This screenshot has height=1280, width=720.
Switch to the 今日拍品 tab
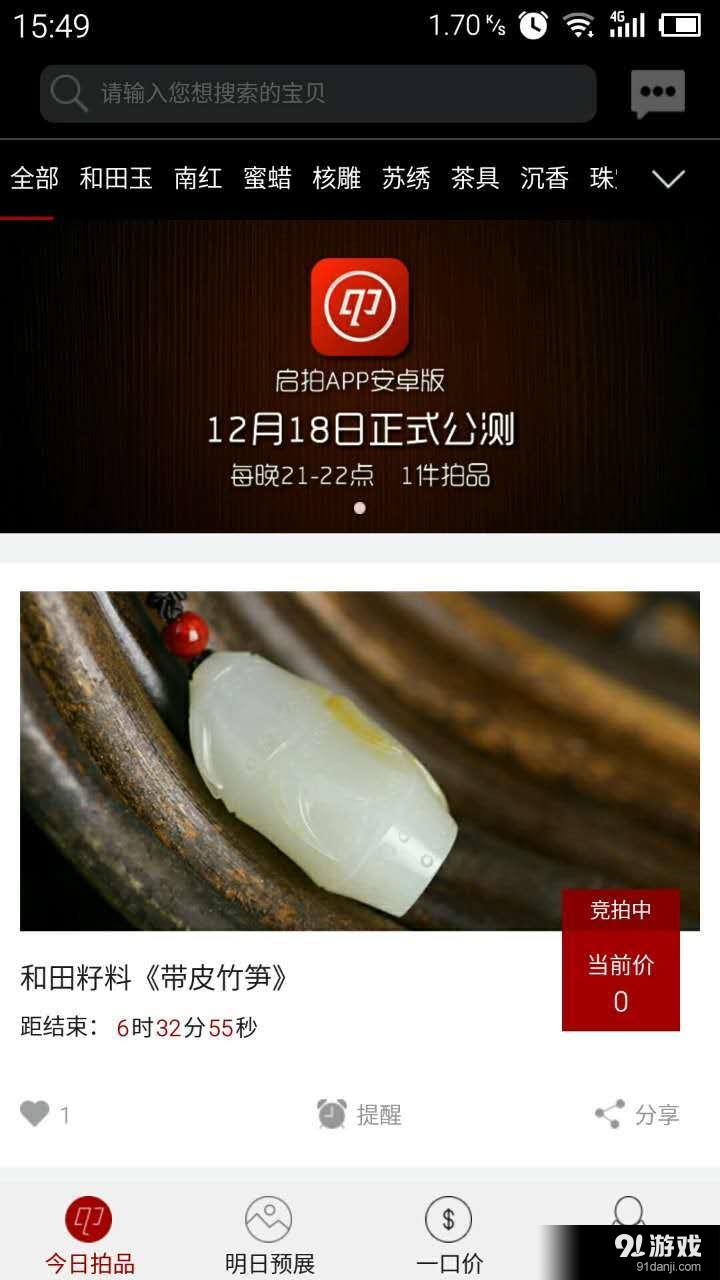[89, 1236]
